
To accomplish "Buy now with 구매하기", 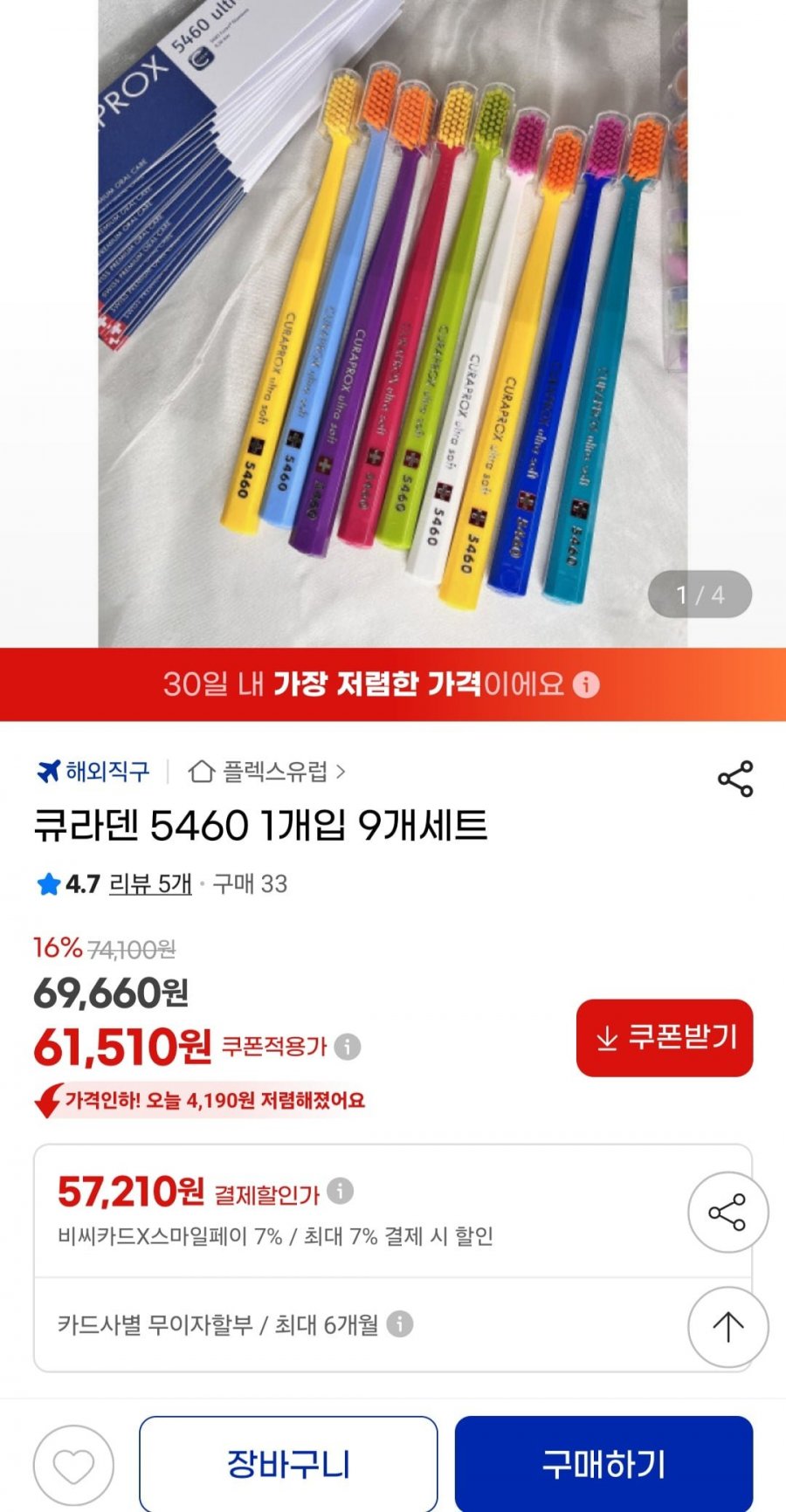I will pos(603,1464).
